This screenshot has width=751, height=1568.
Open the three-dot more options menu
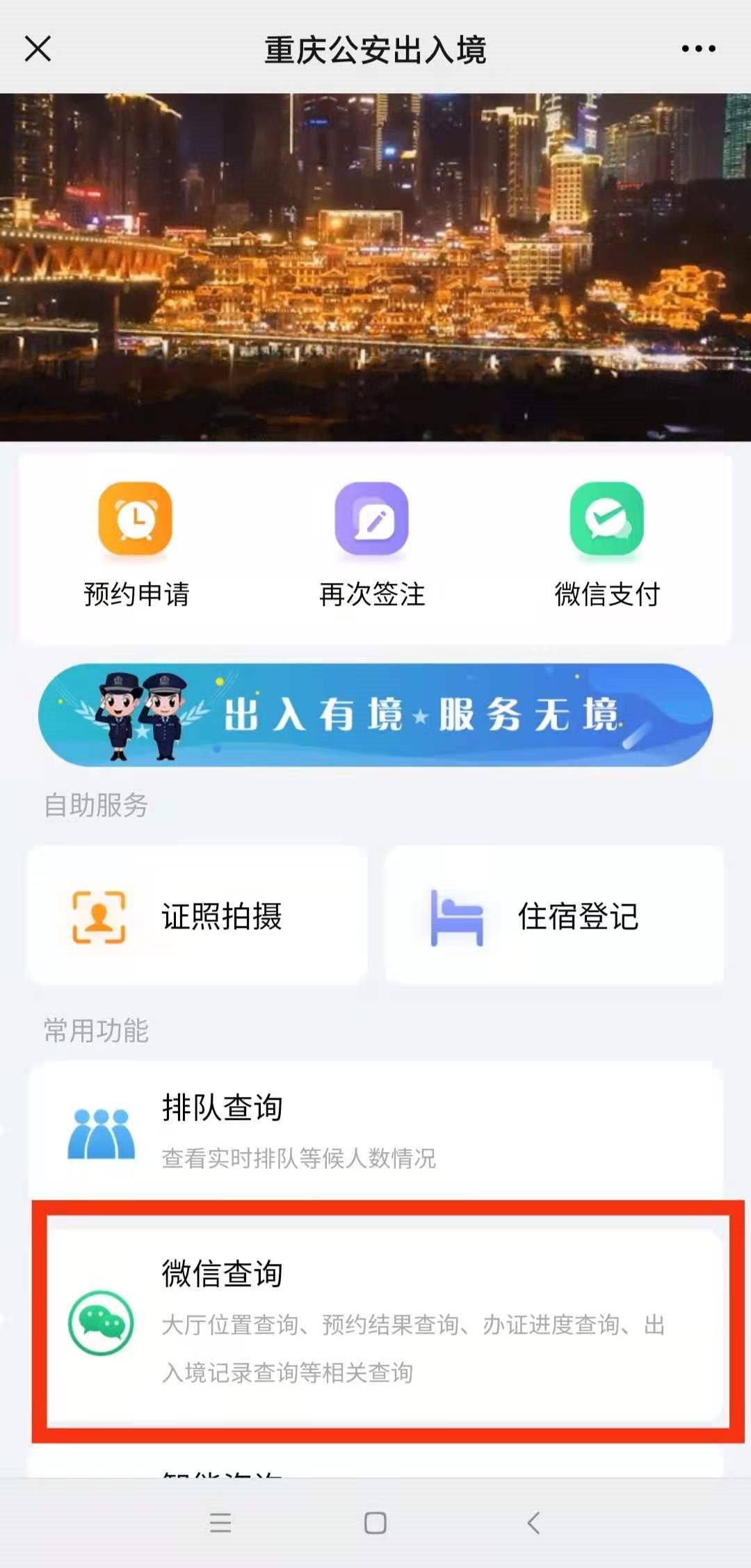pos(698,49)
